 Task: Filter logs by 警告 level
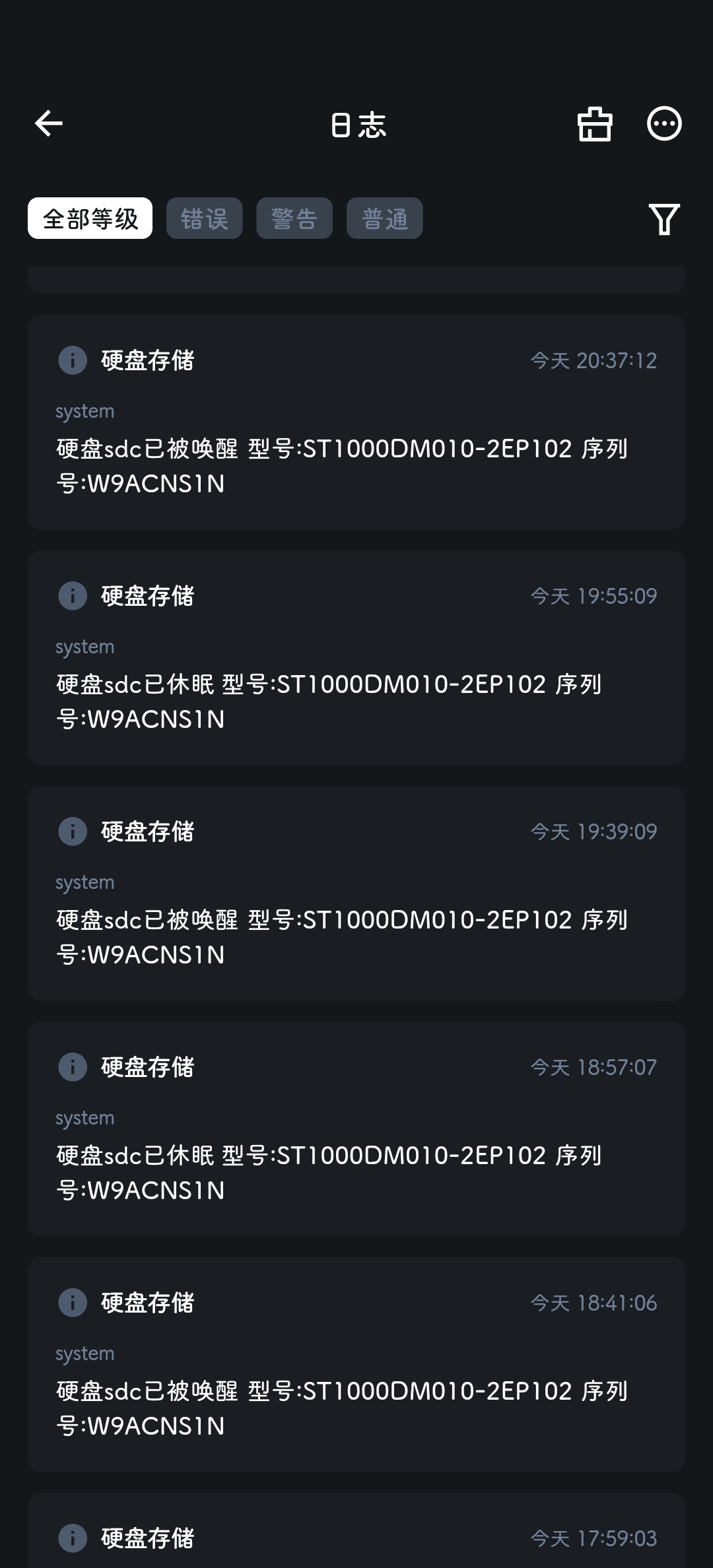294,218
